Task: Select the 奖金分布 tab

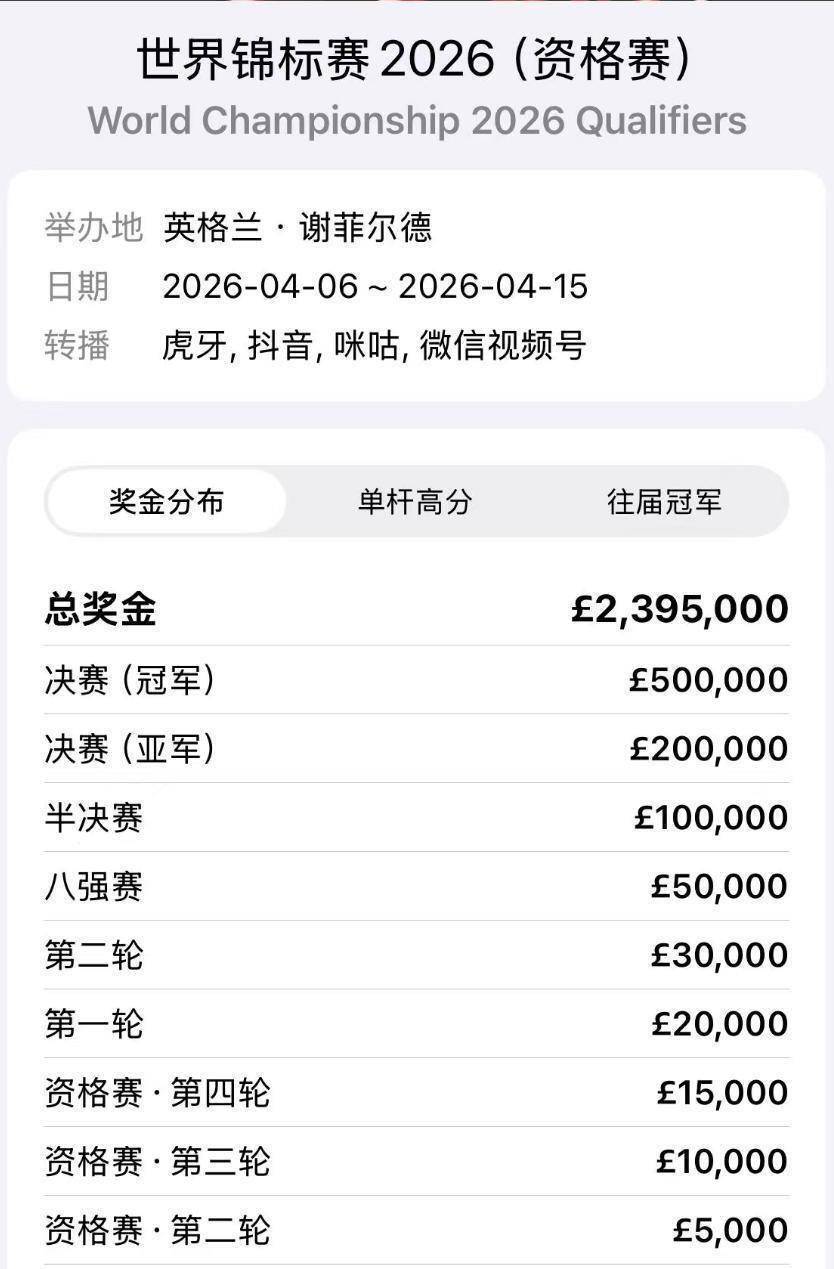Action: pyautogui.click(x=166, y=501)
